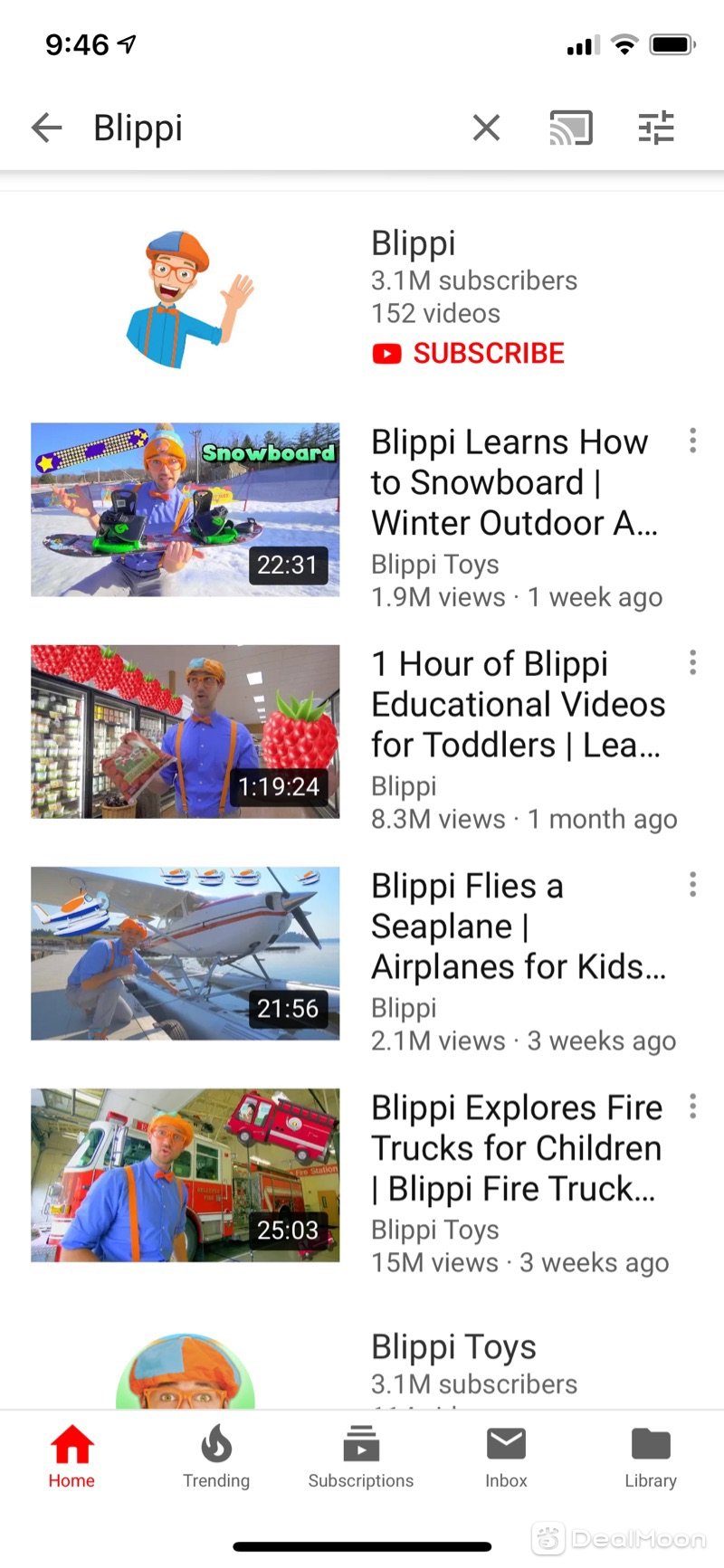Open the cast to device icon
Screen dimensions: 724x1568
point(571,128)
